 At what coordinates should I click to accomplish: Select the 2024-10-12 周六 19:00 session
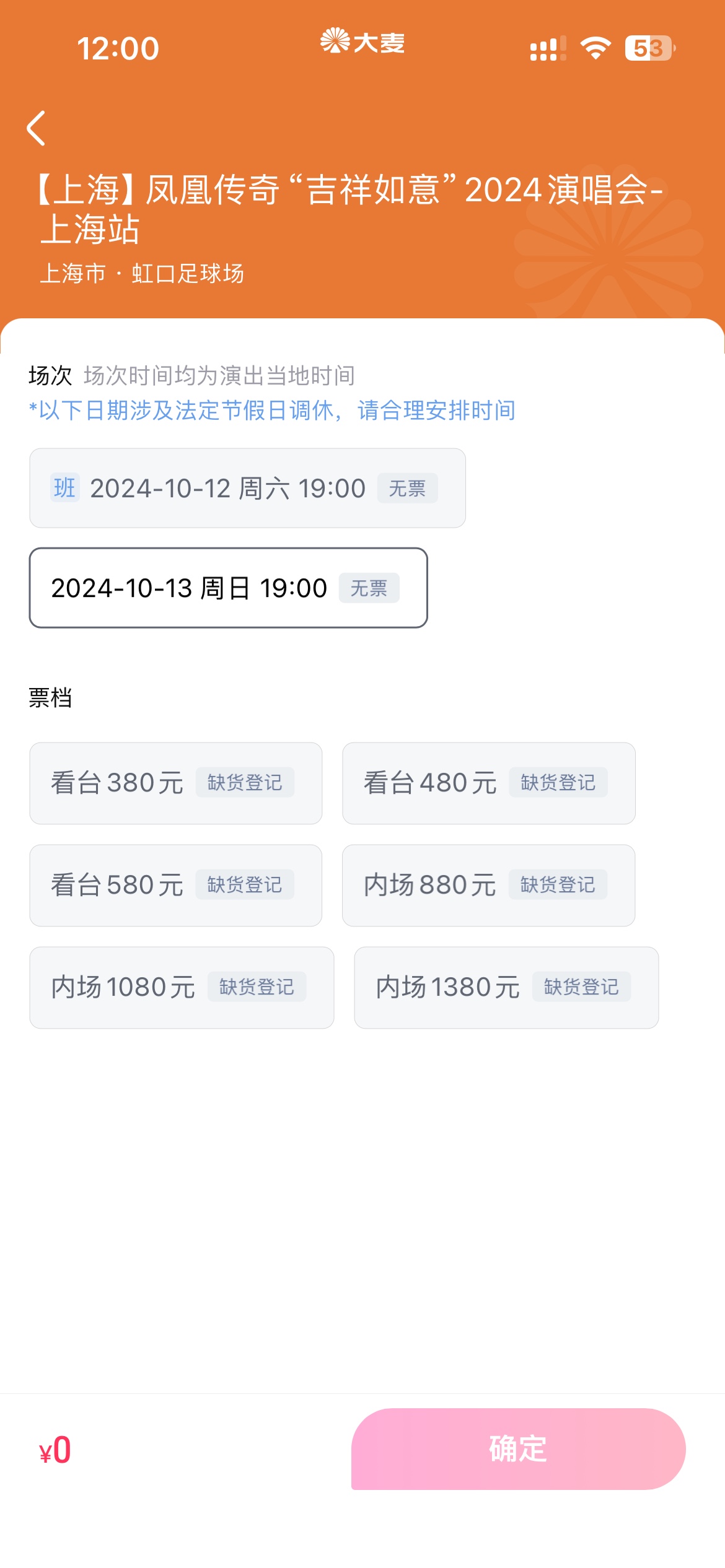click(x=247, y=488)
